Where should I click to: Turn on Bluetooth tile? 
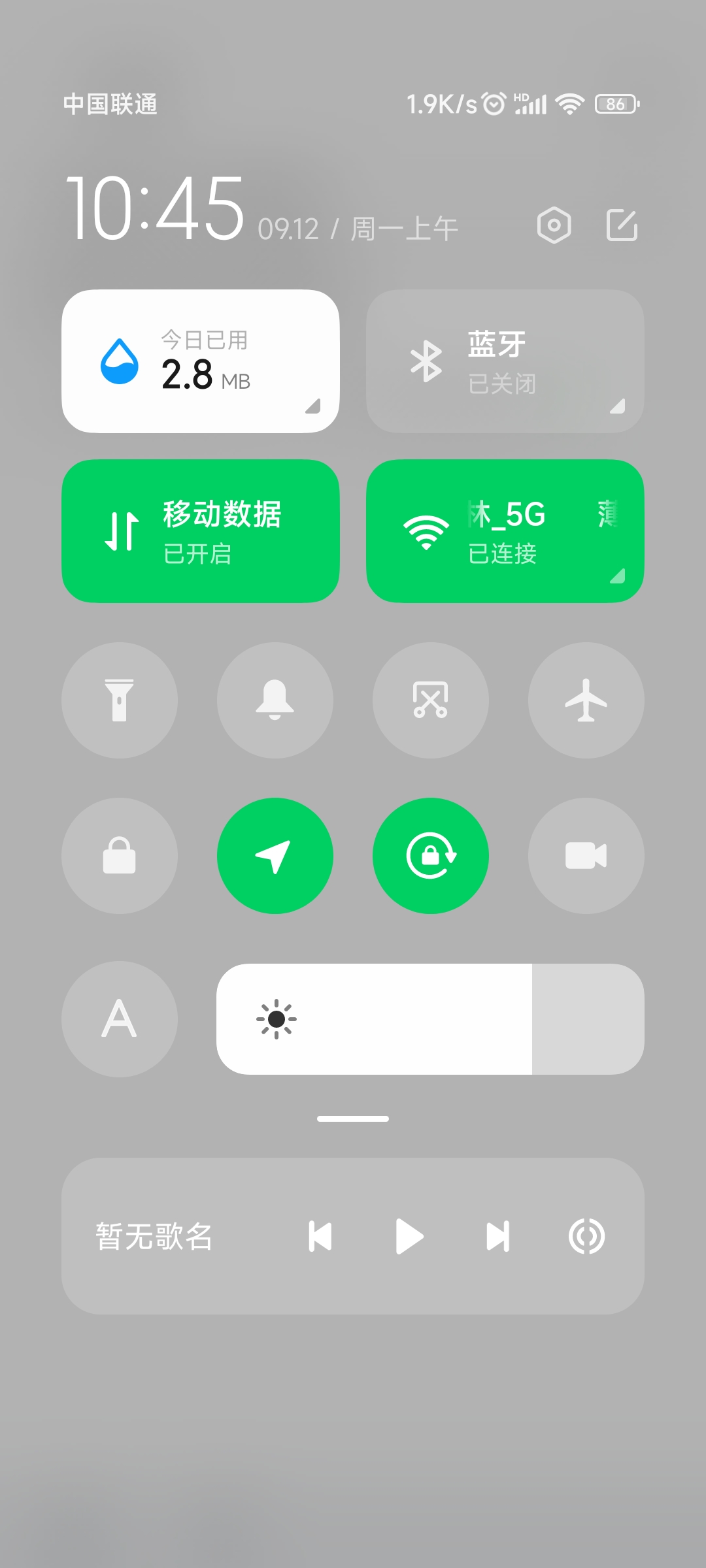505,361
